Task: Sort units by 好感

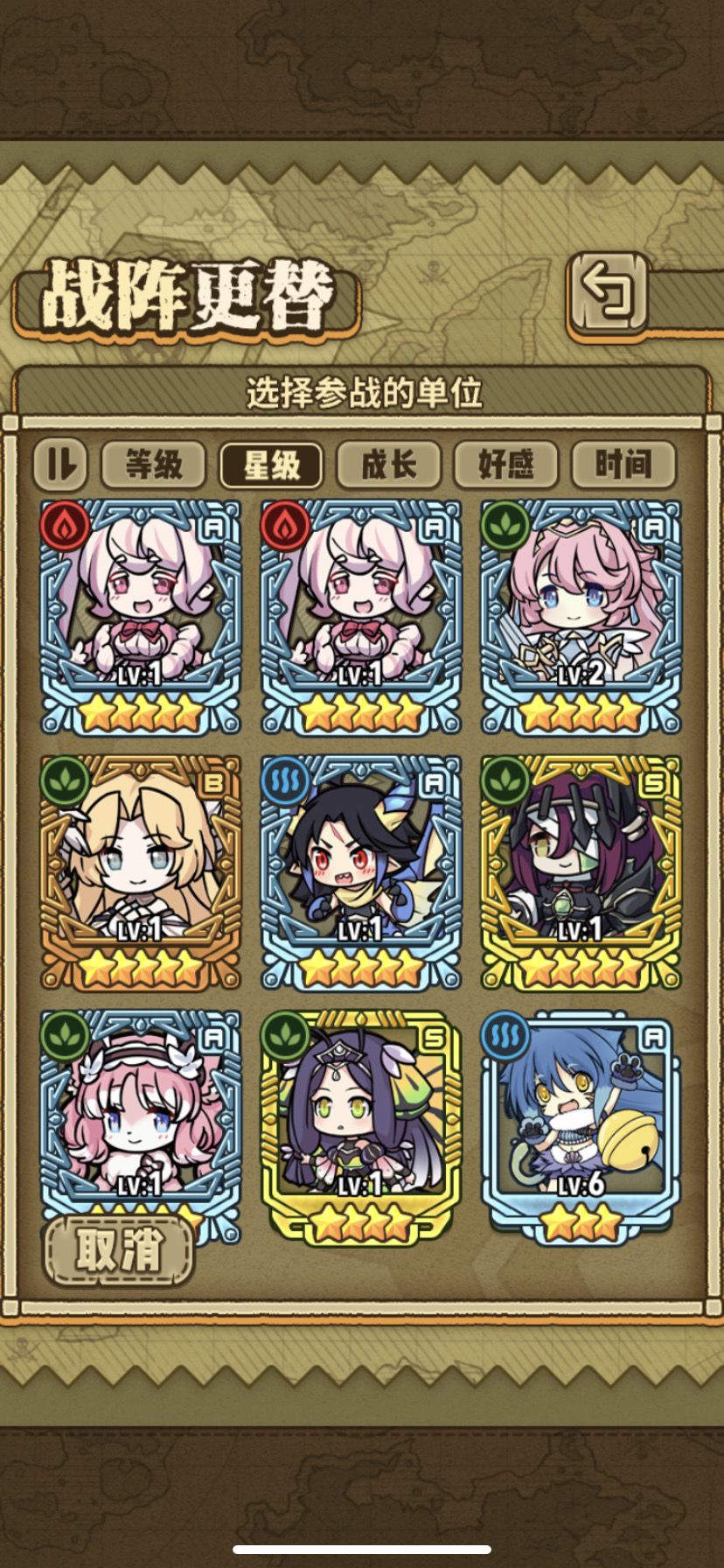Action: click(x=505, y=464)
